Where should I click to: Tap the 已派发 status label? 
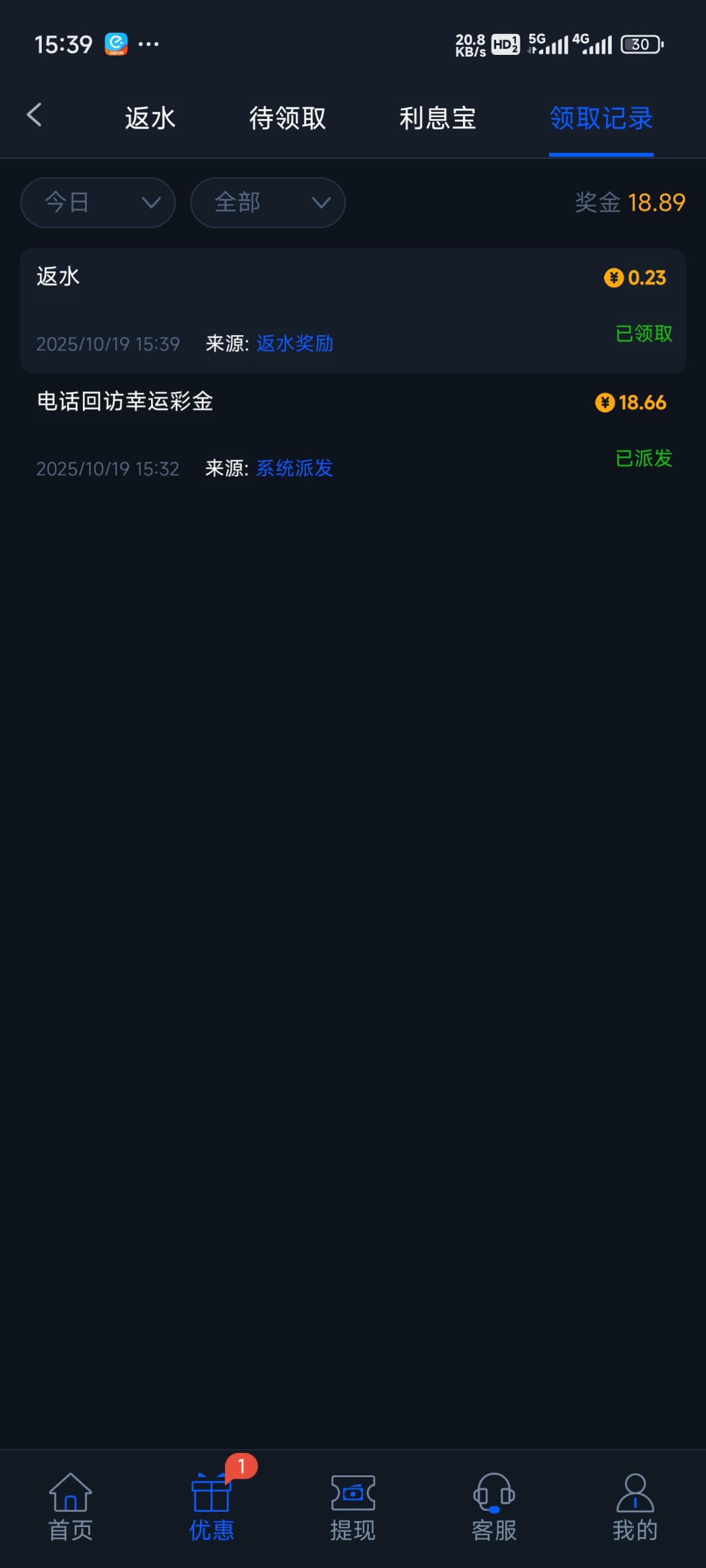[x=644, y=459]
